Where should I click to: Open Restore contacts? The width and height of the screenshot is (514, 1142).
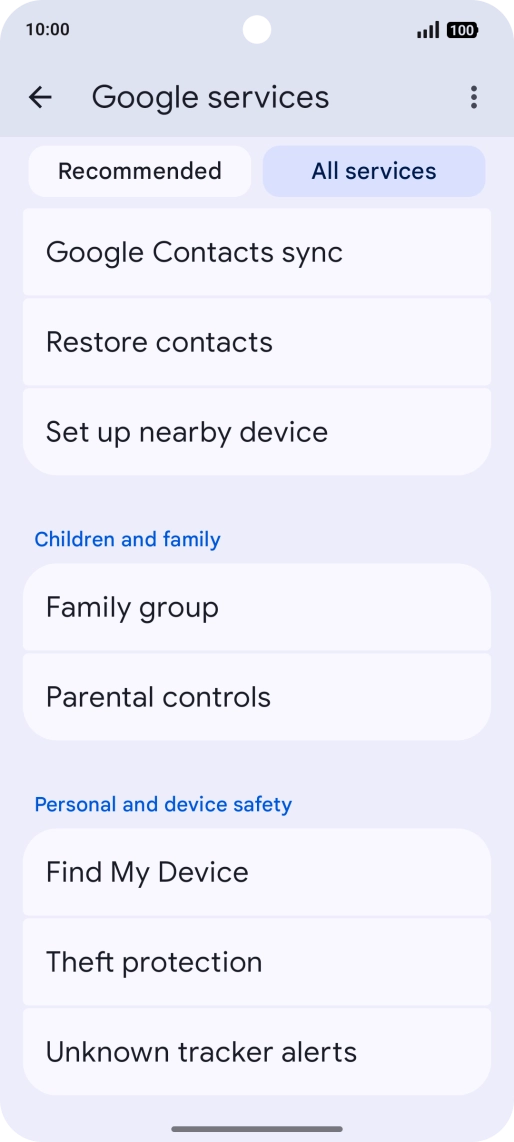(257, 342)
